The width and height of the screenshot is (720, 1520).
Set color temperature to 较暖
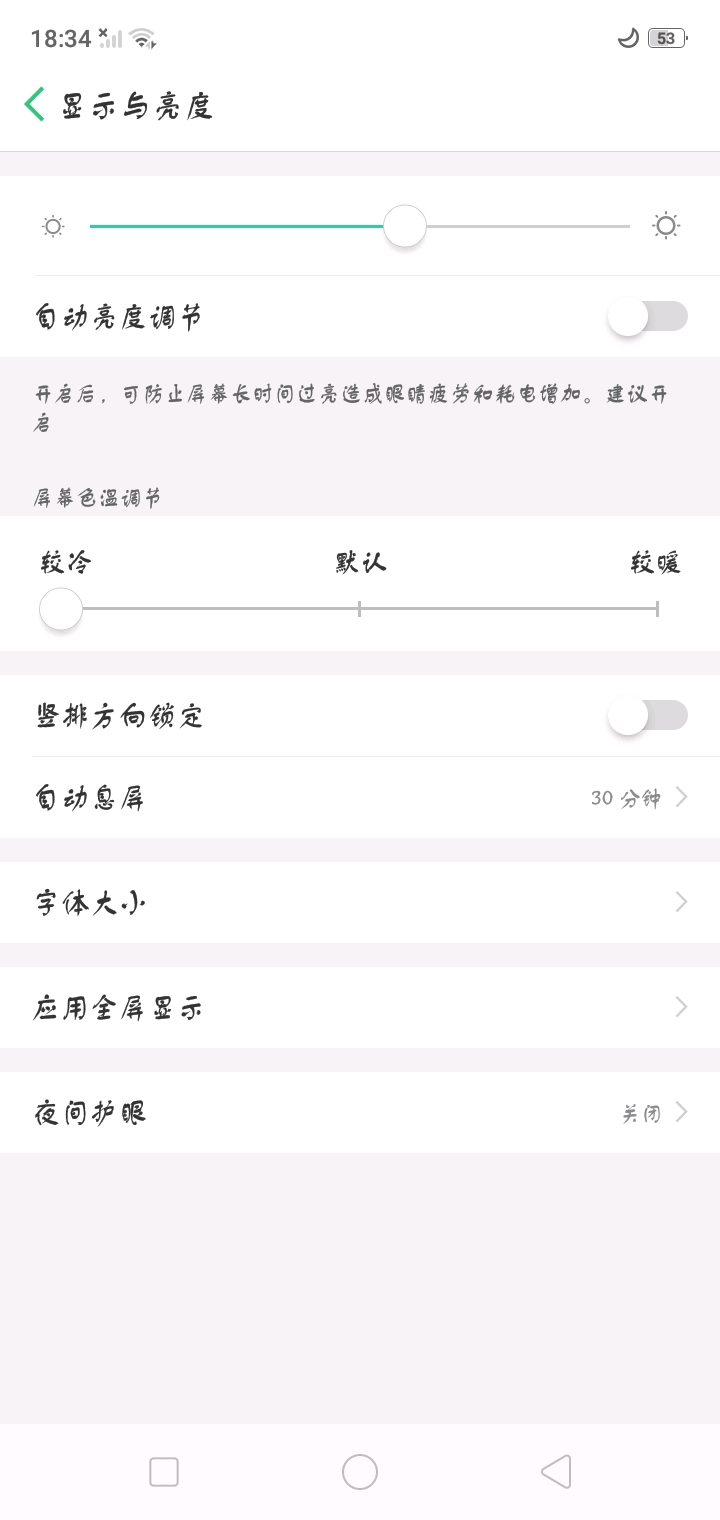click(x=656, y=608)
